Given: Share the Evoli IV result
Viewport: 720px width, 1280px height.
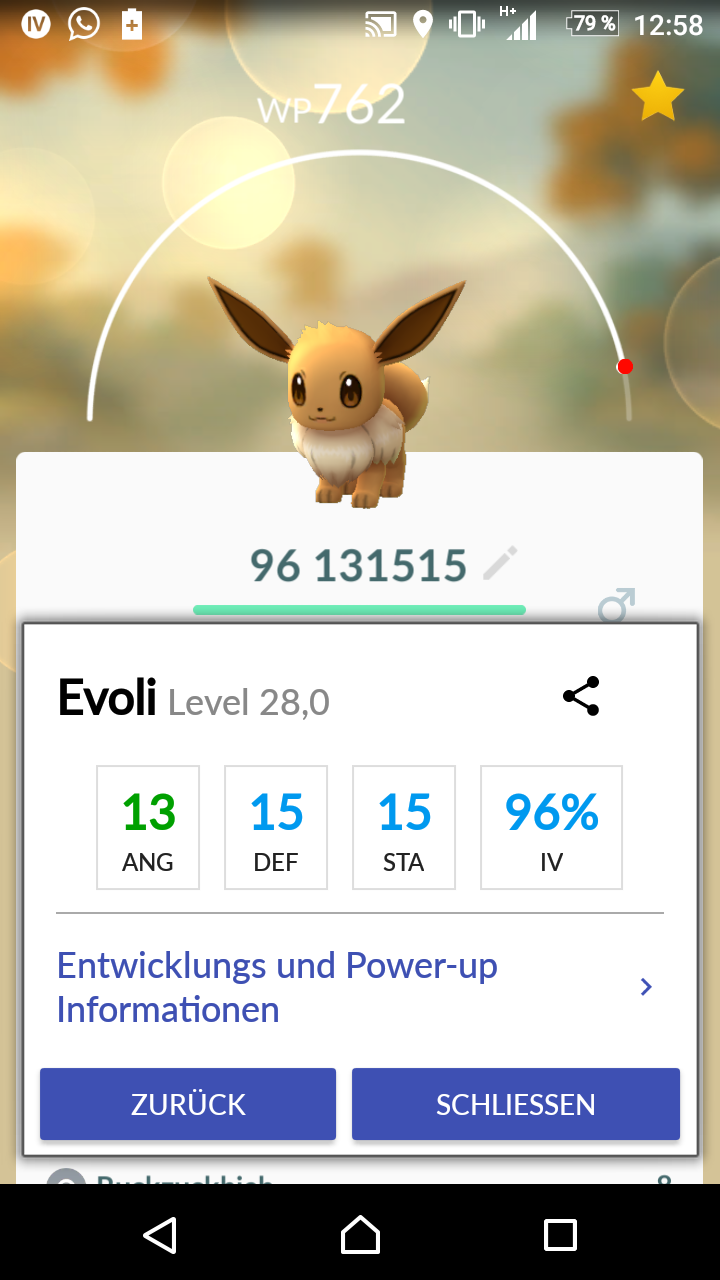Looking at the screenshot, I should click(x=581, y=696).
